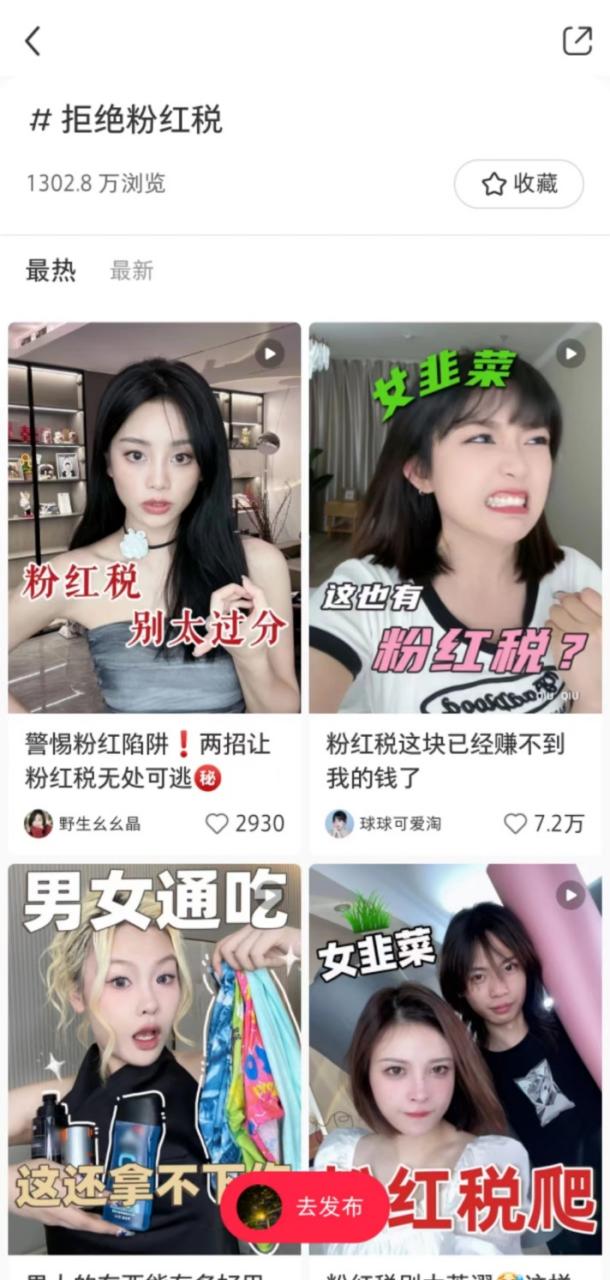This screenshot has width=610, height=1280.
Task: Open the post 粉红税这块已经赚不到我的钱了
Action: click(455, 517)
